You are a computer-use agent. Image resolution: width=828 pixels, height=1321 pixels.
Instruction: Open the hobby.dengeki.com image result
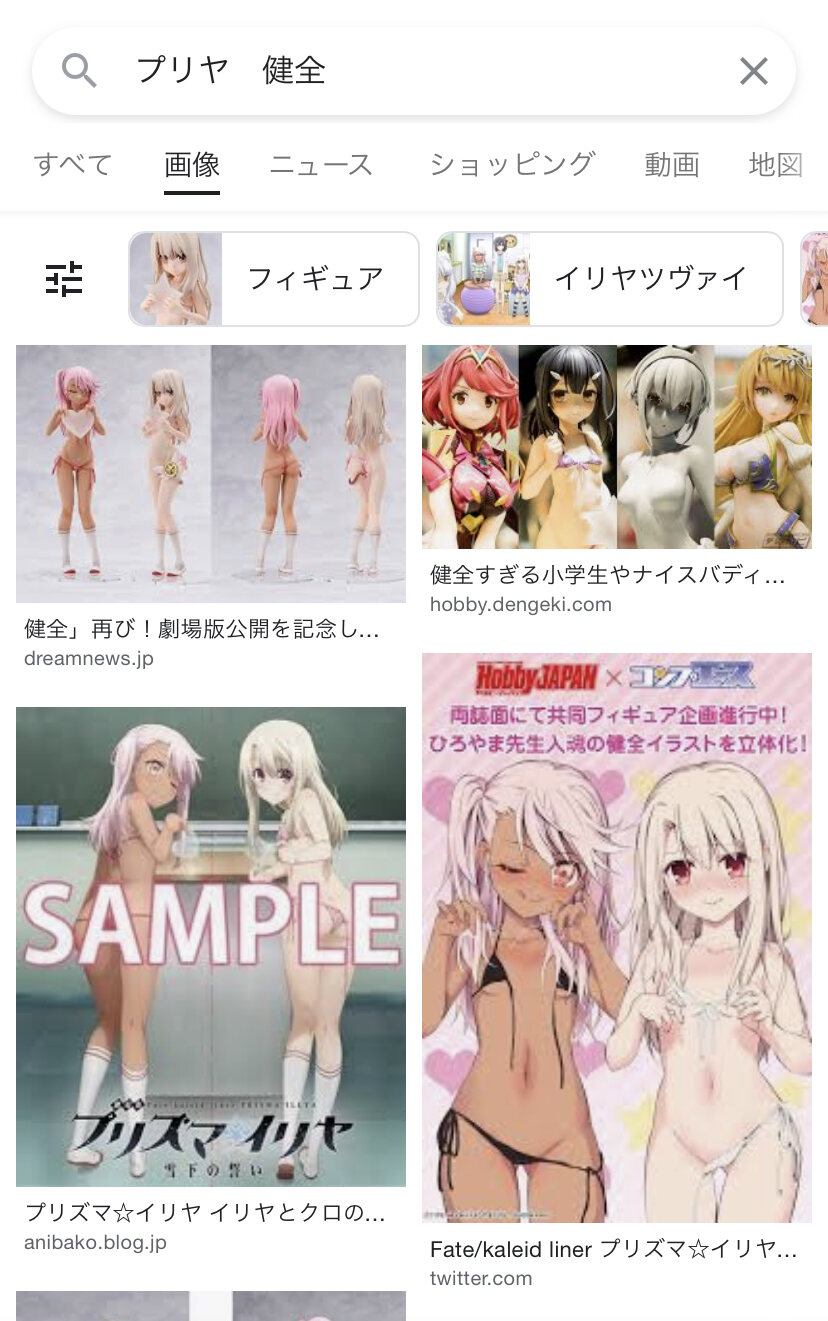pyautogui.click(x=616, y=447)
